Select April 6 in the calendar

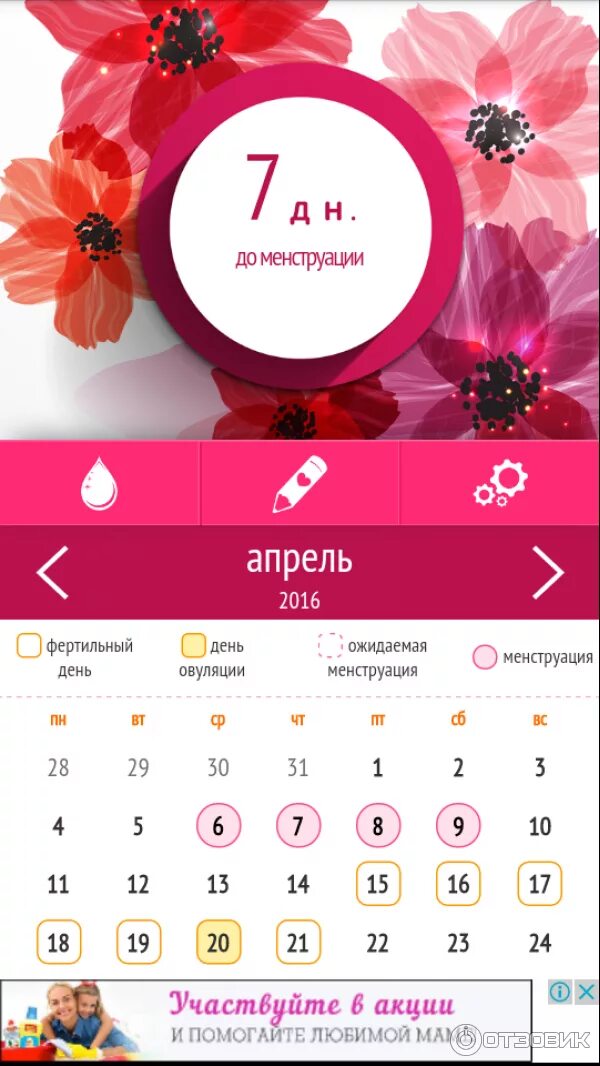tap(219, 826)
